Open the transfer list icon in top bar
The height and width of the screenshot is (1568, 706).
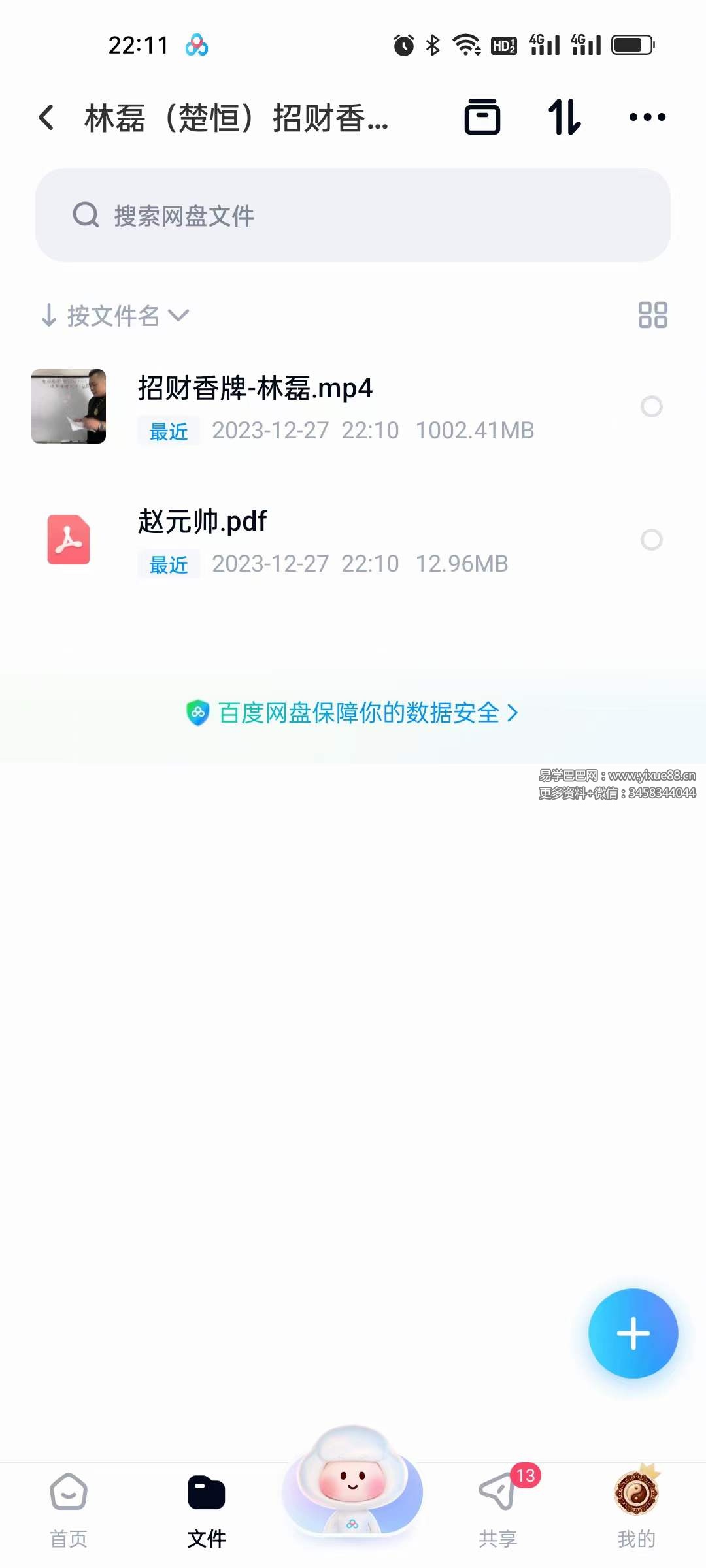click(484, 118)
